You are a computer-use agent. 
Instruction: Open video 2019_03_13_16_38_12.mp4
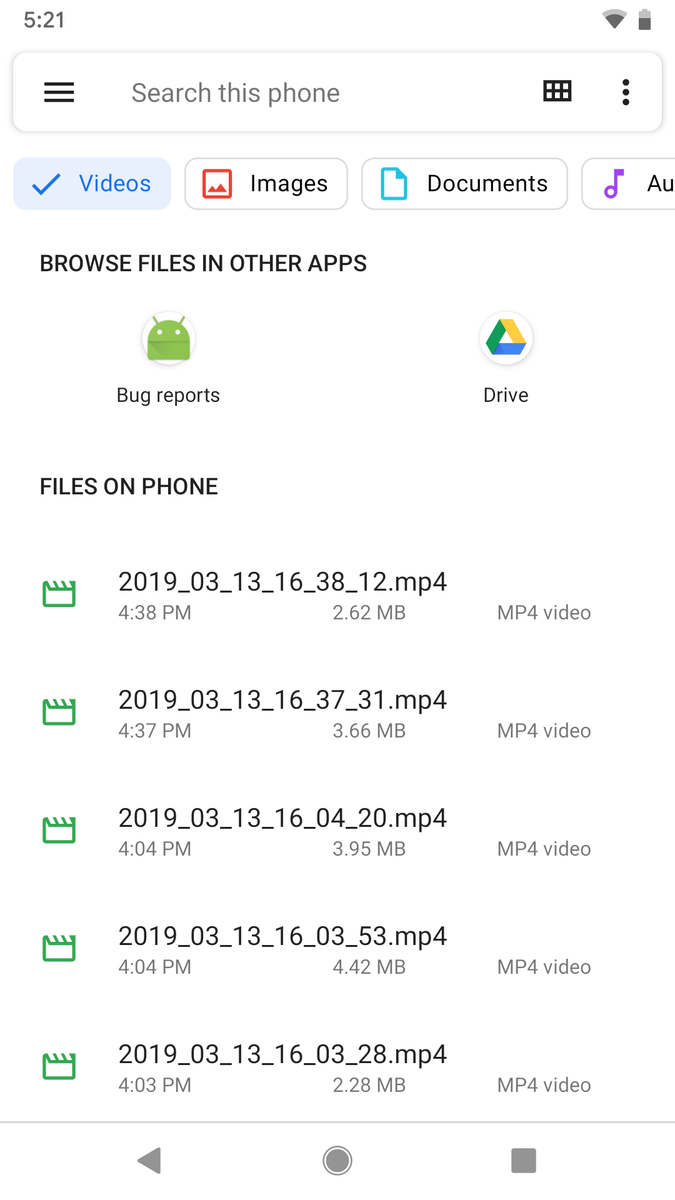tap(282, 595)
